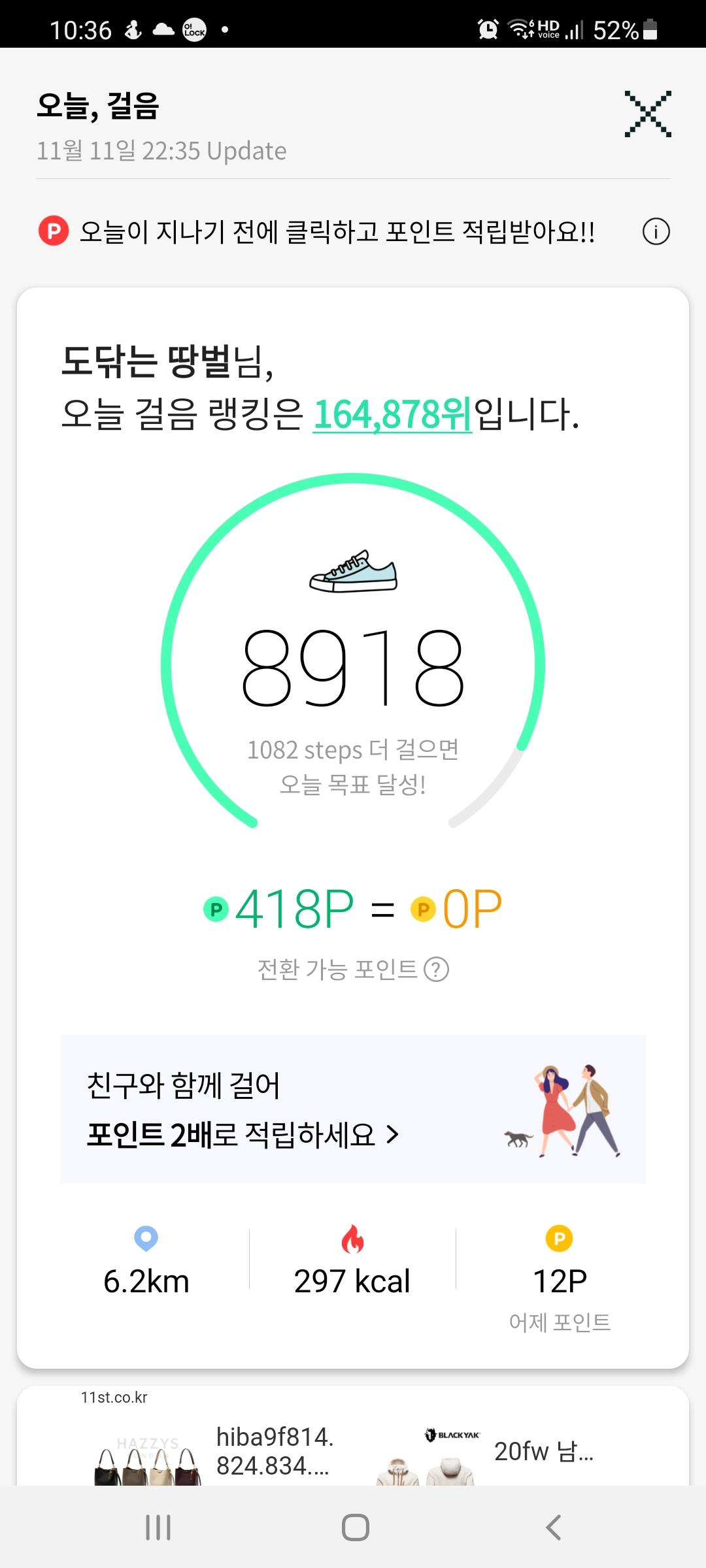Open 친구와 함께 걸어 포인트 2배 banner
Viewport: 706px width, 1568px height.
353,1109
